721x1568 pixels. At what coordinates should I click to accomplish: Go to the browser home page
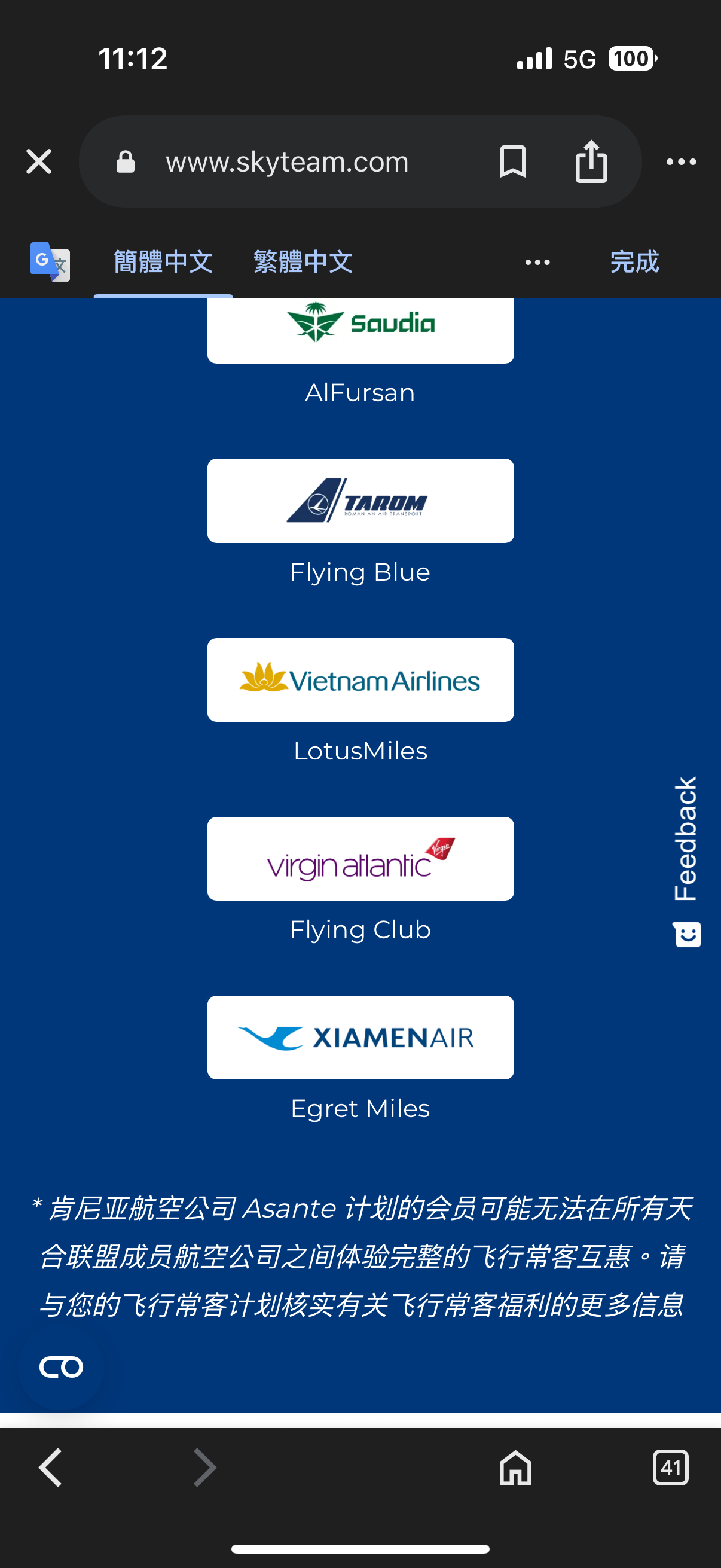click(515, 1468)
